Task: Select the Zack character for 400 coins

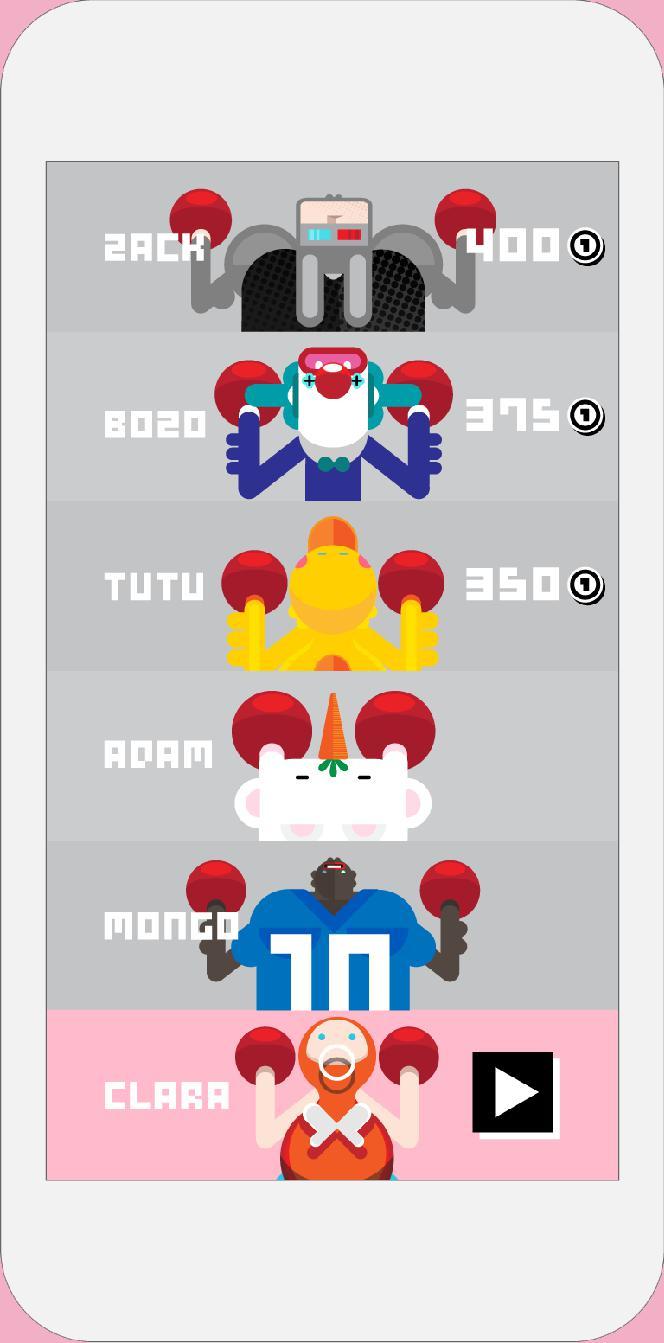Action: [x=332, y=247]
